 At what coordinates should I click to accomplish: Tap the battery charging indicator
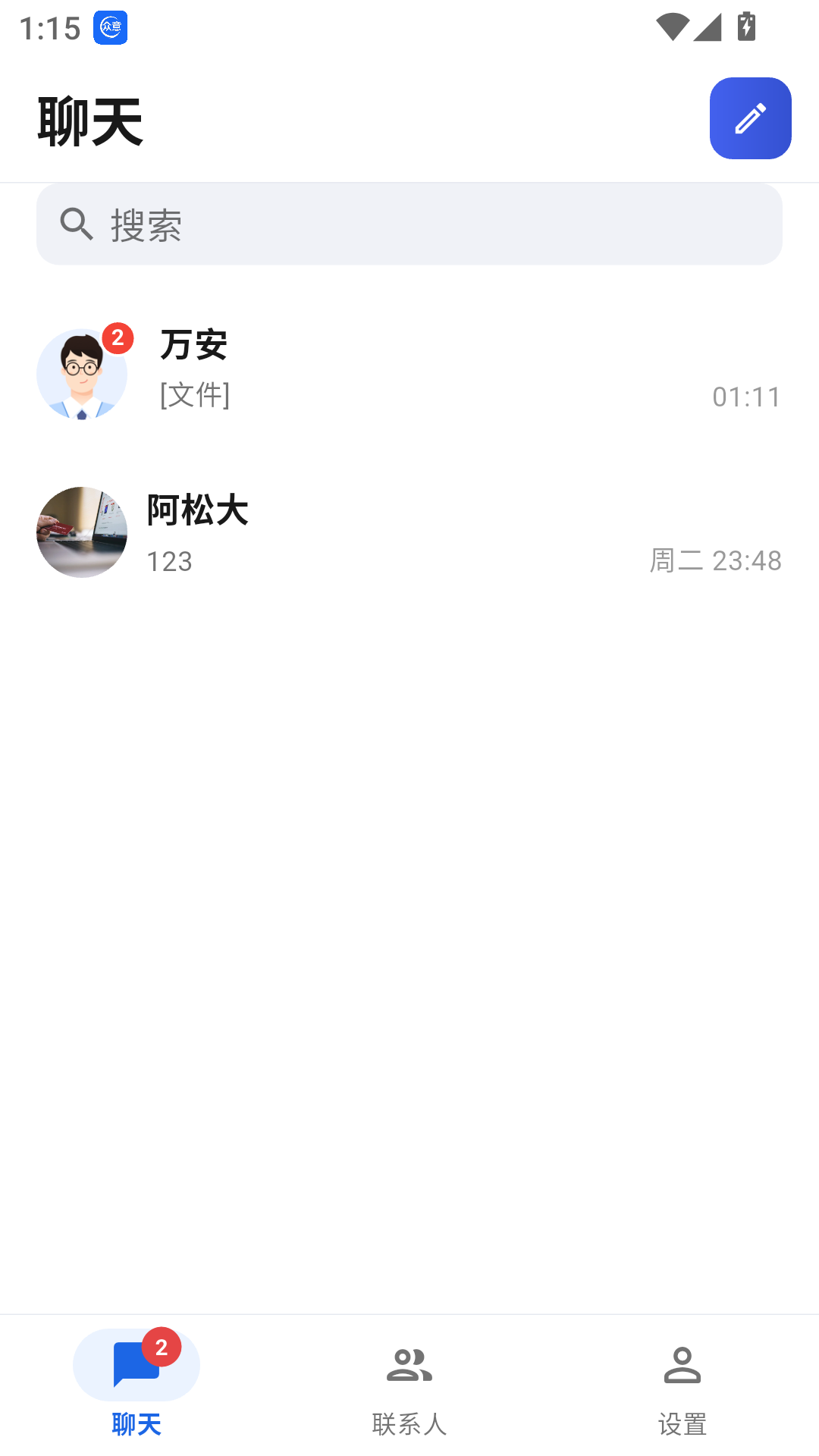pos(745,27)
